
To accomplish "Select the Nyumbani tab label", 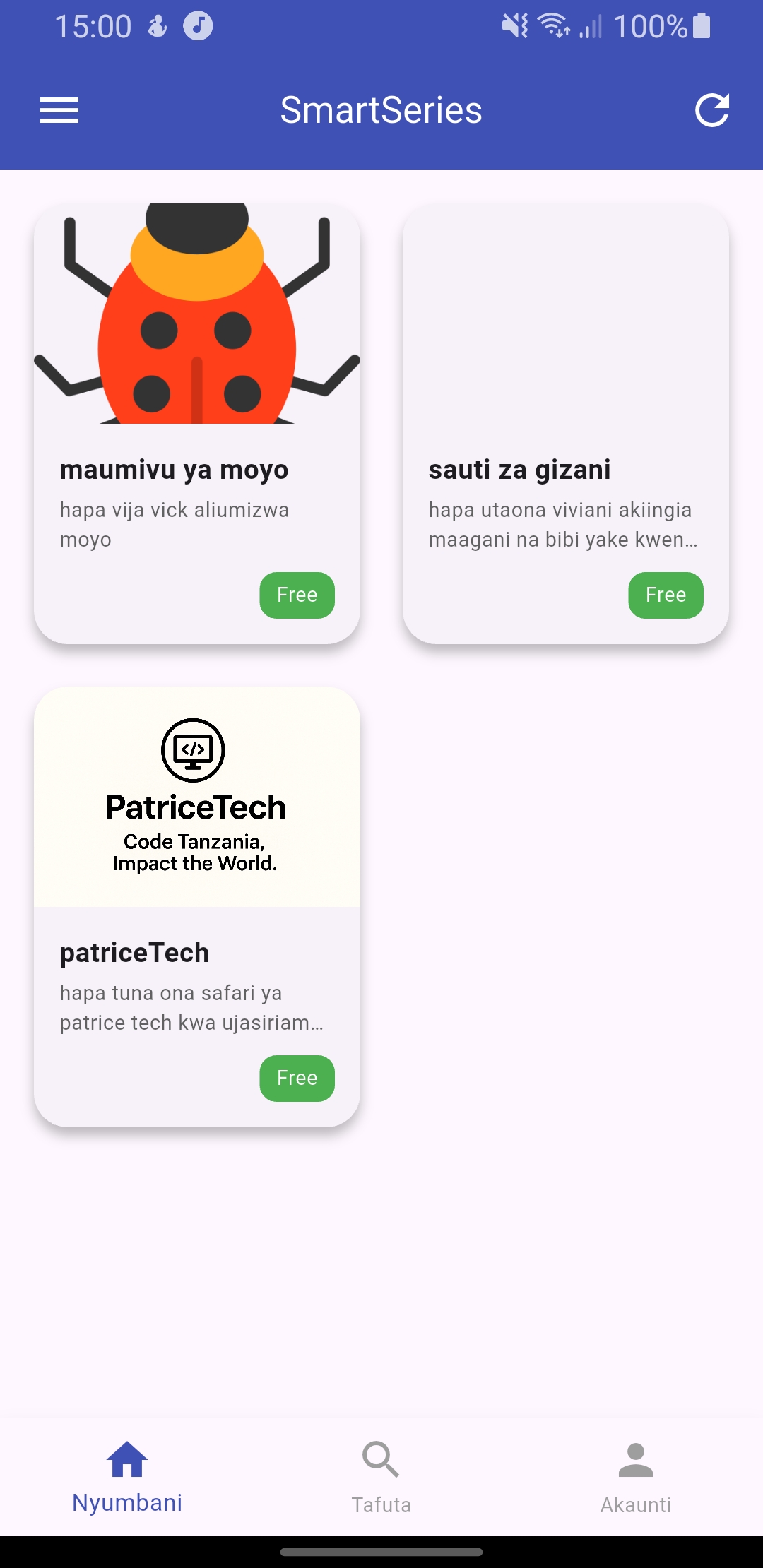I will pyautogui.click(x=126, y=1503).
